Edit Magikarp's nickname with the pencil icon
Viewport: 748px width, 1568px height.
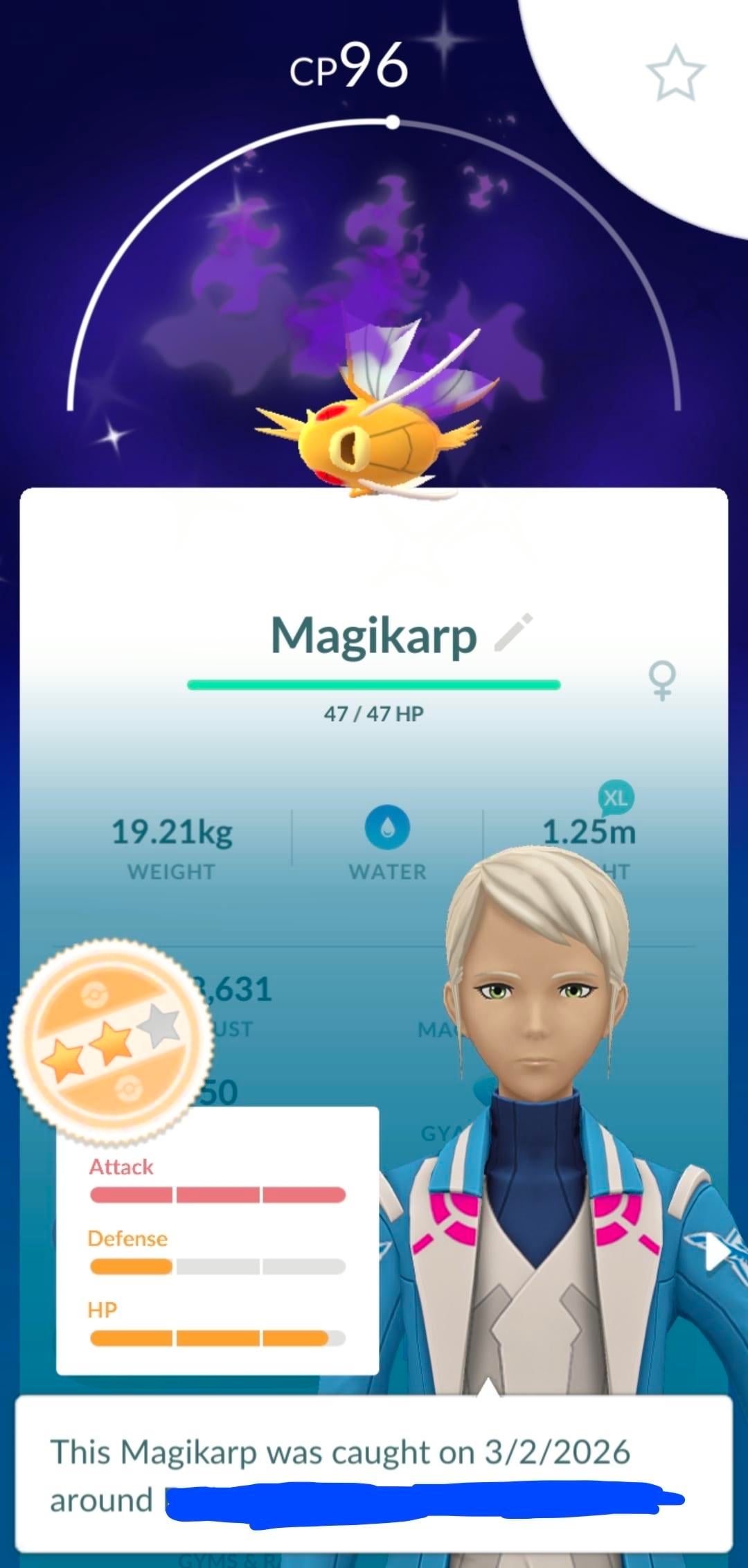513,632
